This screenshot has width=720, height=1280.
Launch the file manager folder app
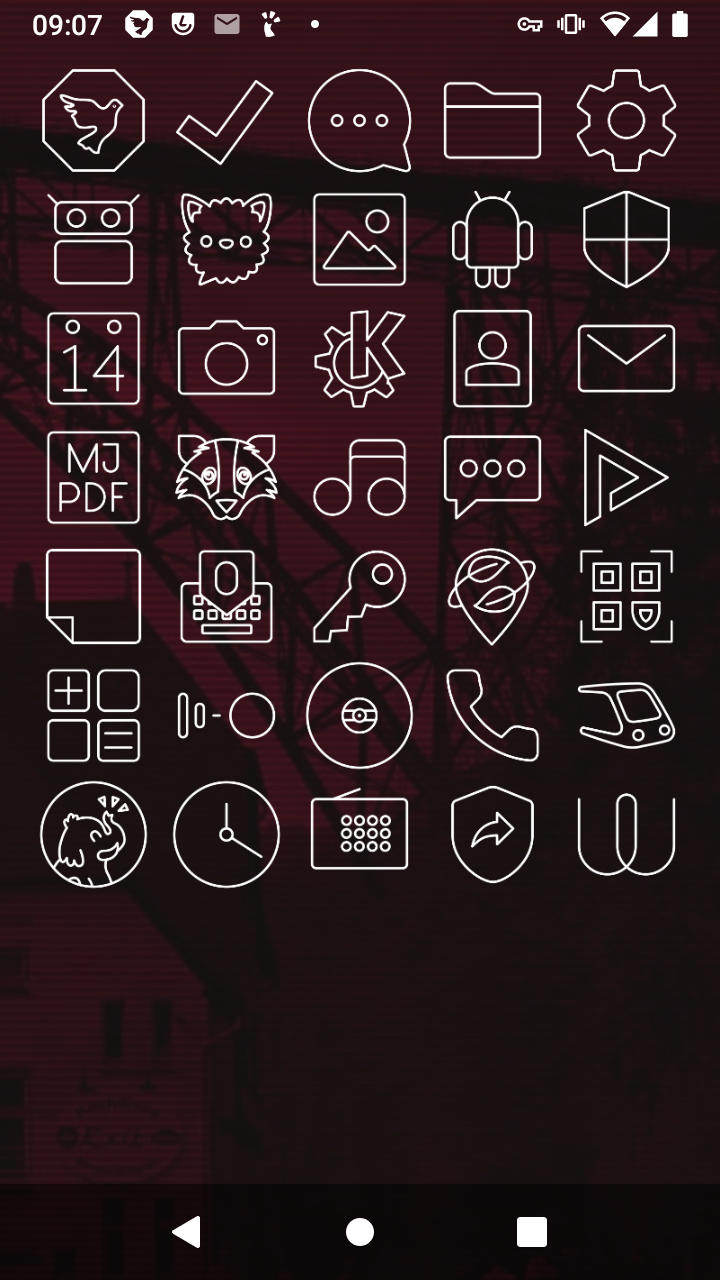pyautogui.click(x=492, y=121)
